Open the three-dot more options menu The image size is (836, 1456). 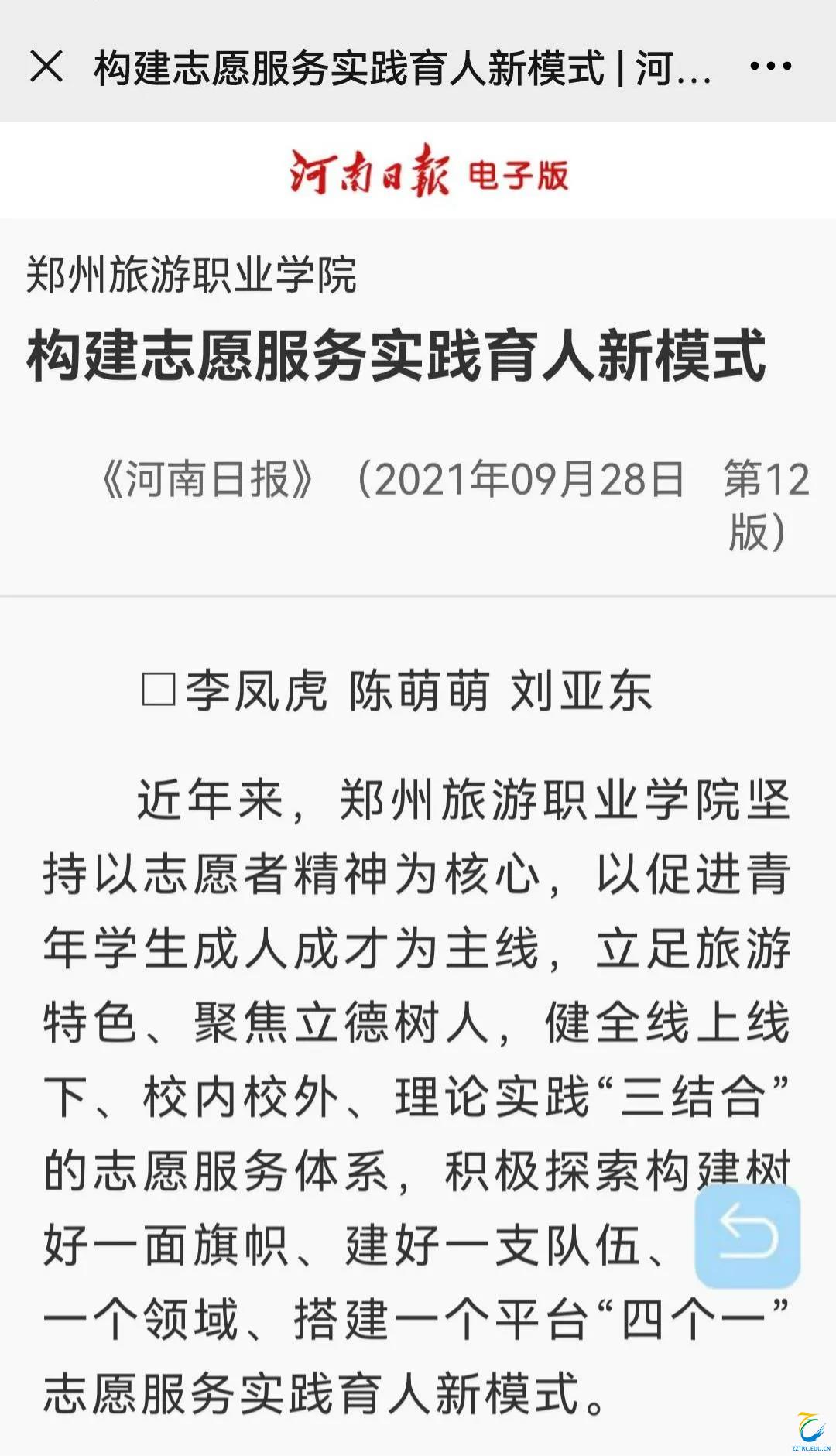pos(770,67)
